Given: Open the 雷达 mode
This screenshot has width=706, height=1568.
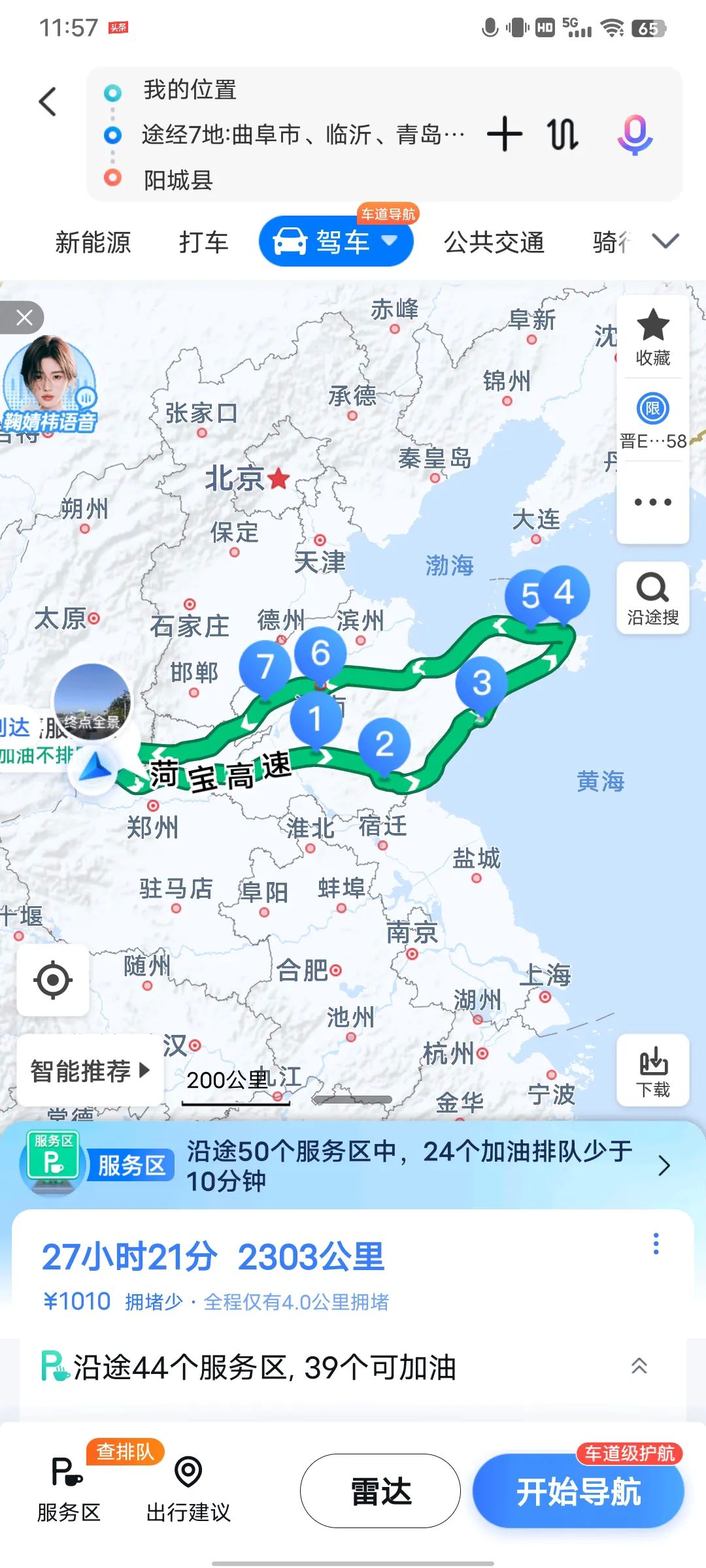Looking at the screenshot, I should (x=380, y=1492).
